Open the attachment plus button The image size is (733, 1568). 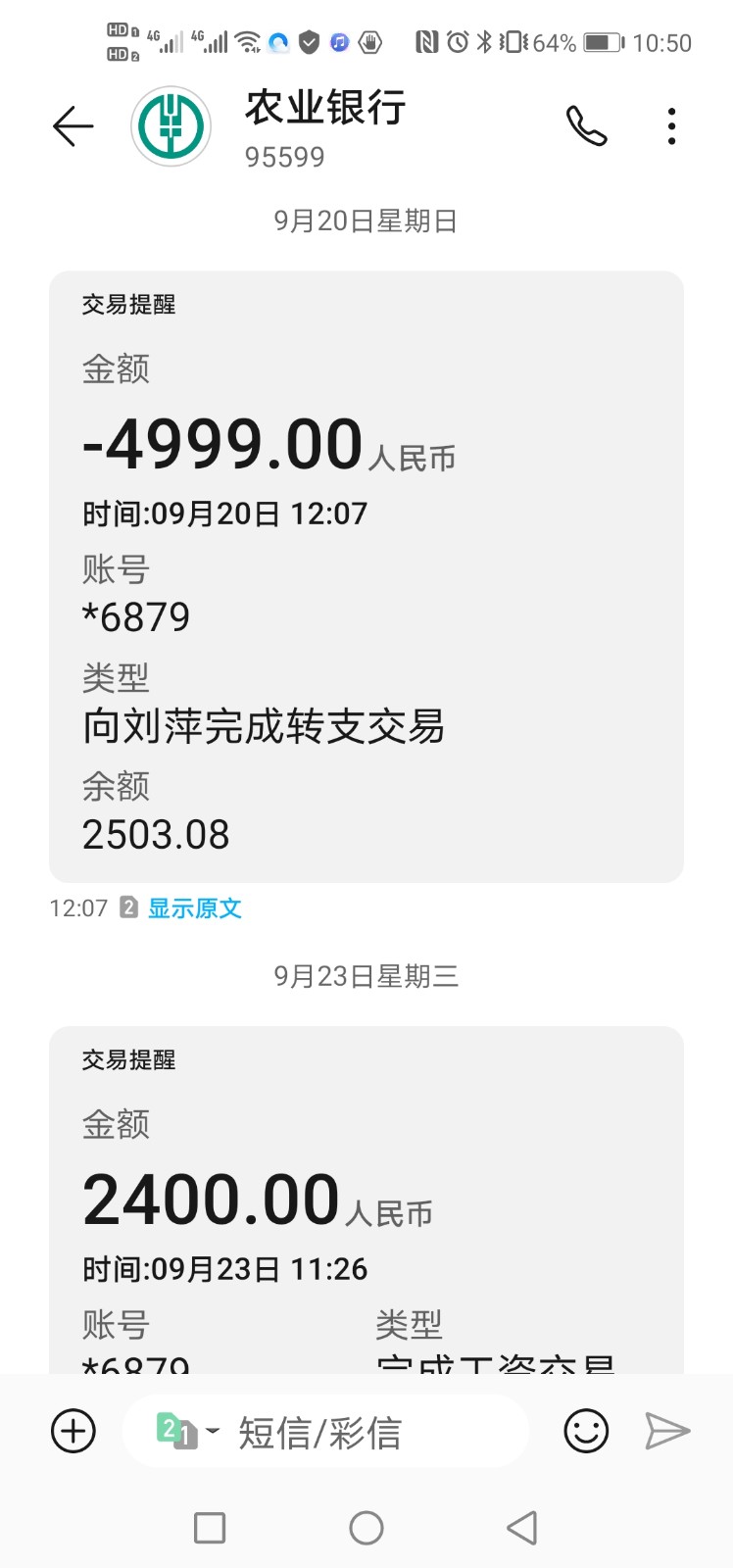click(73, 1432)
